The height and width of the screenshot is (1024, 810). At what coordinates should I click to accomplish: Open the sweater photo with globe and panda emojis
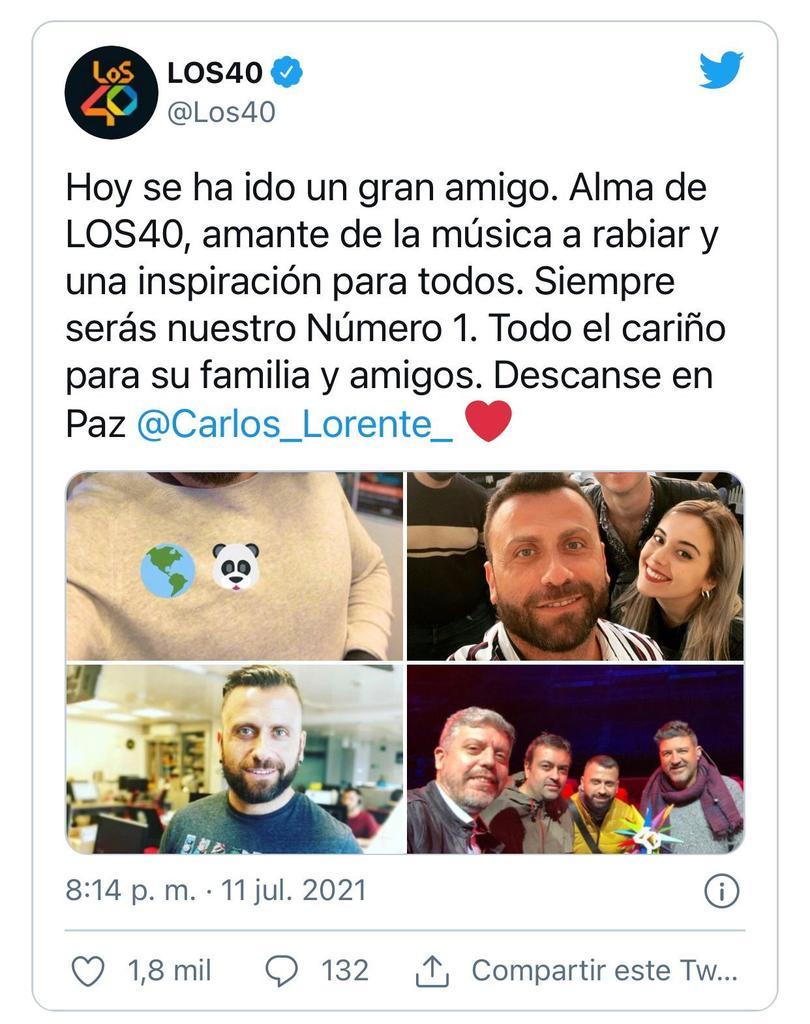point(234,566)
